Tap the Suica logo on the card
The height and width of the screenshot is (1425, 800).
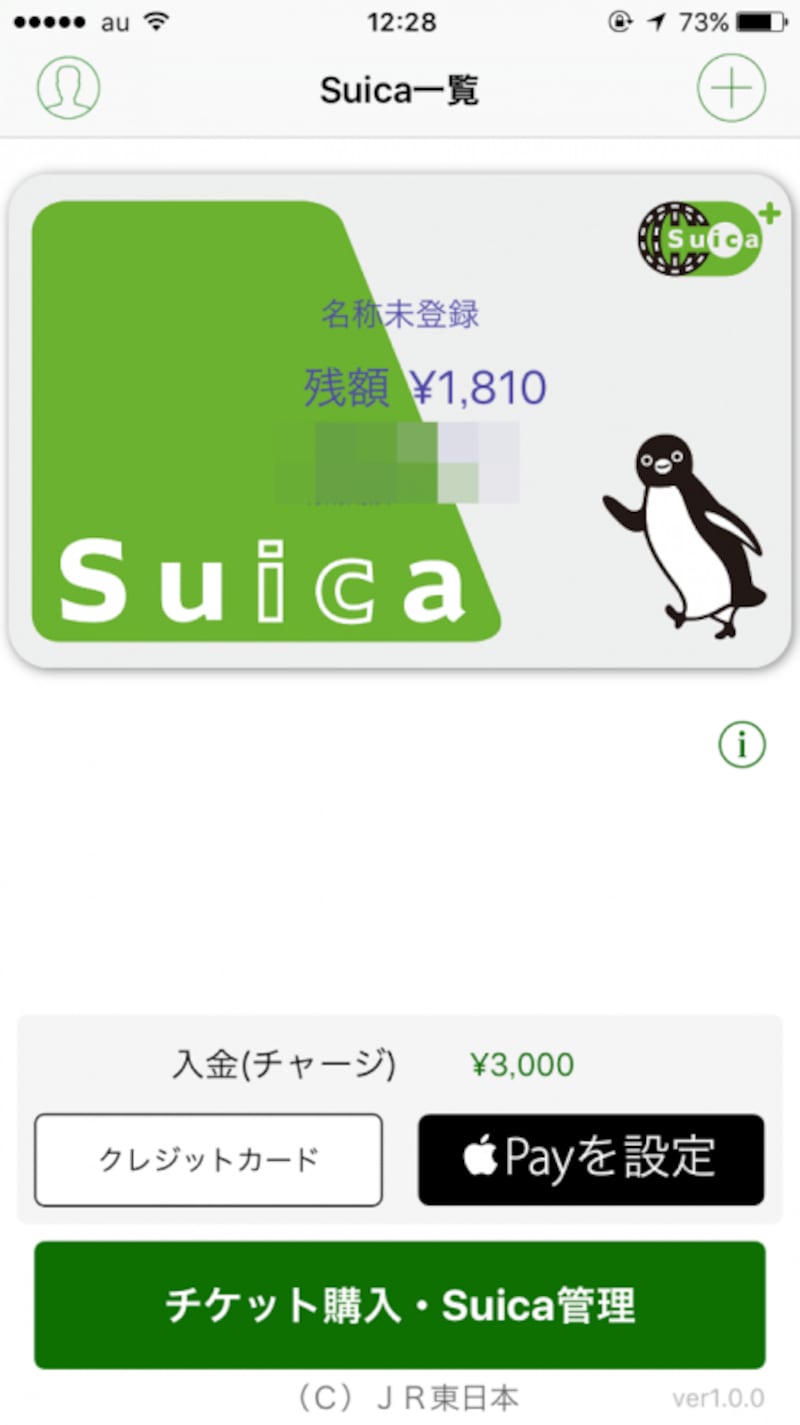tap(265, 585)
